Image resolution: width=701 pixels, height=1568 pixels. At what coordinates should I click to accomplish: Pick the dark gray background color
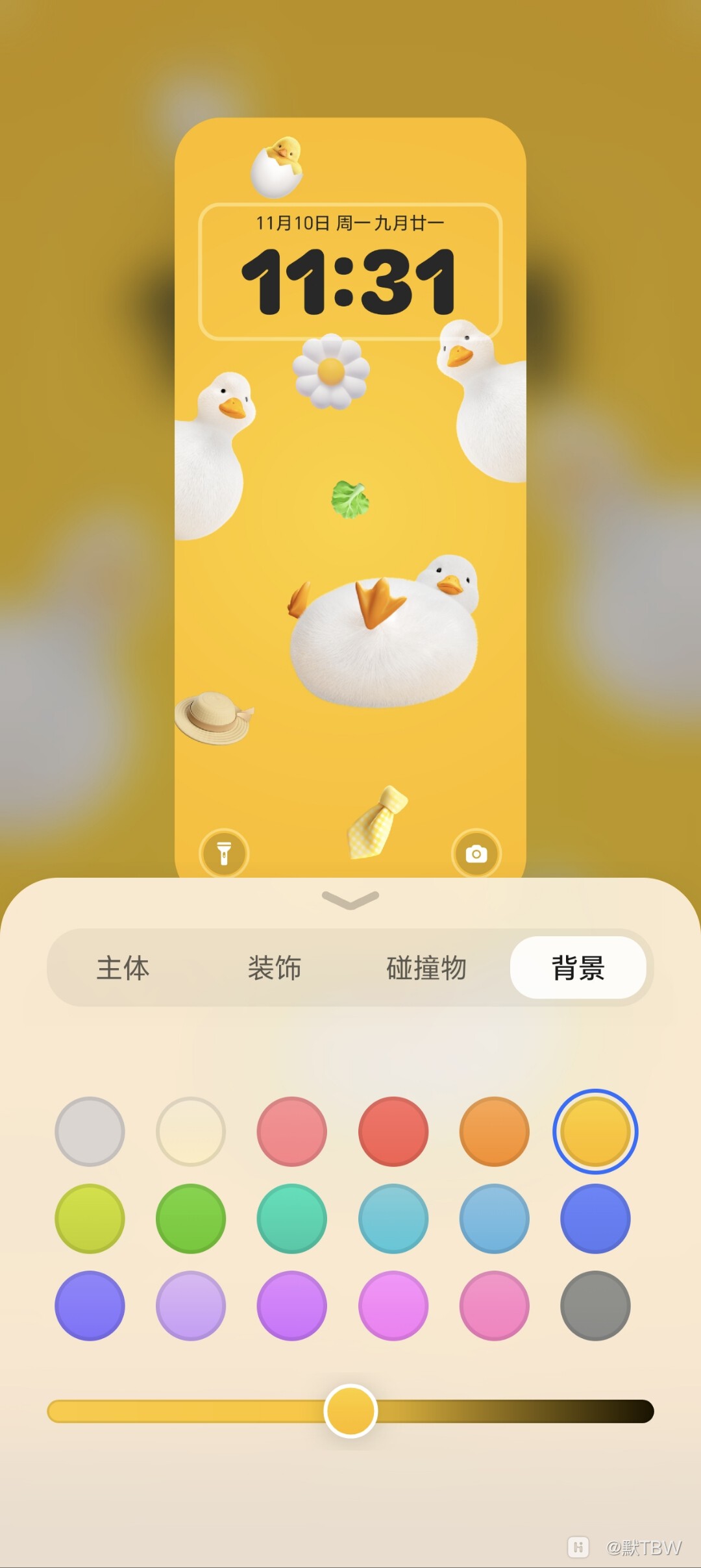point(595,1306)
